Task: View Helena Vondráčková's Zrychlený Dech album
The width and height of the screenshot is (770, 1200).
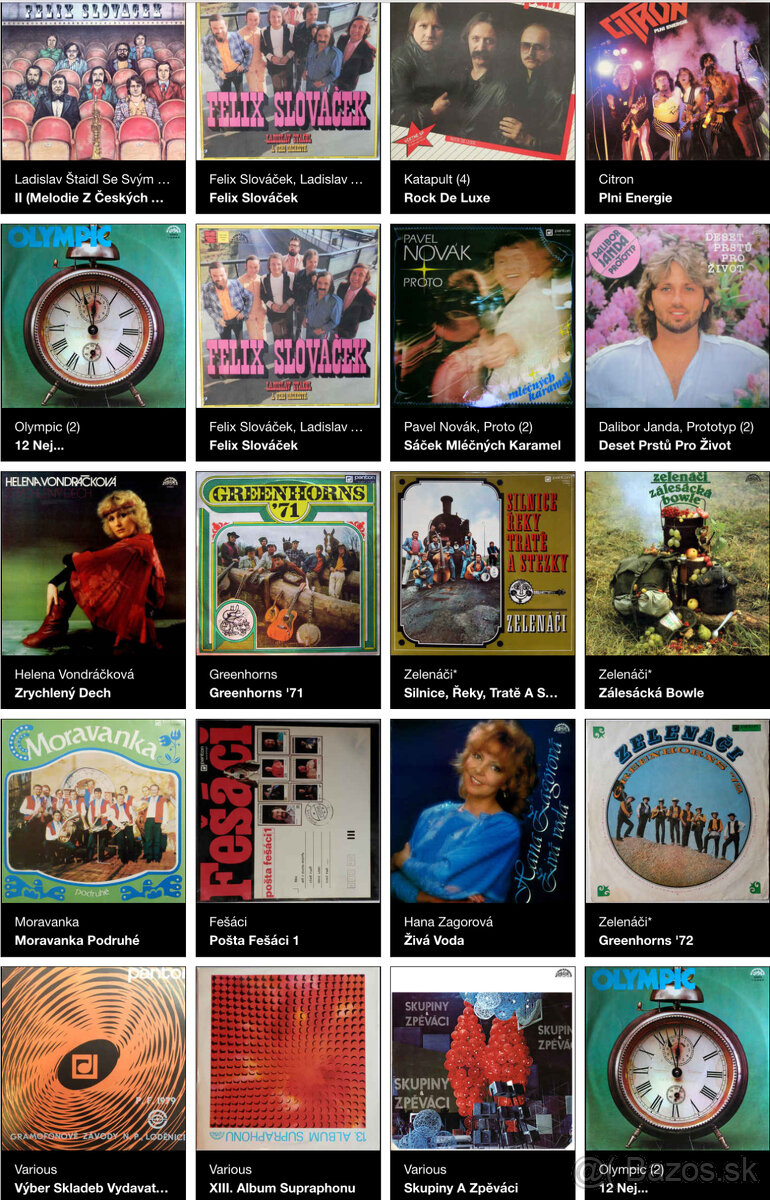Action: (93, 563)
